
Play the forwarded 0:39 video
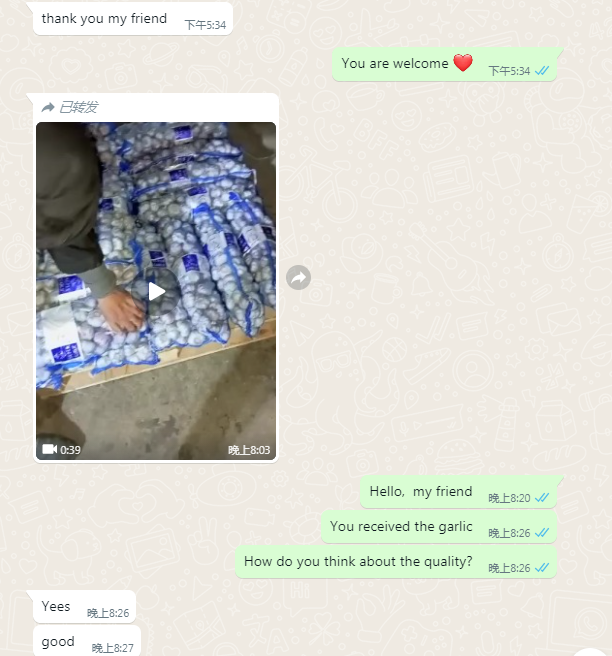[156, 291]
